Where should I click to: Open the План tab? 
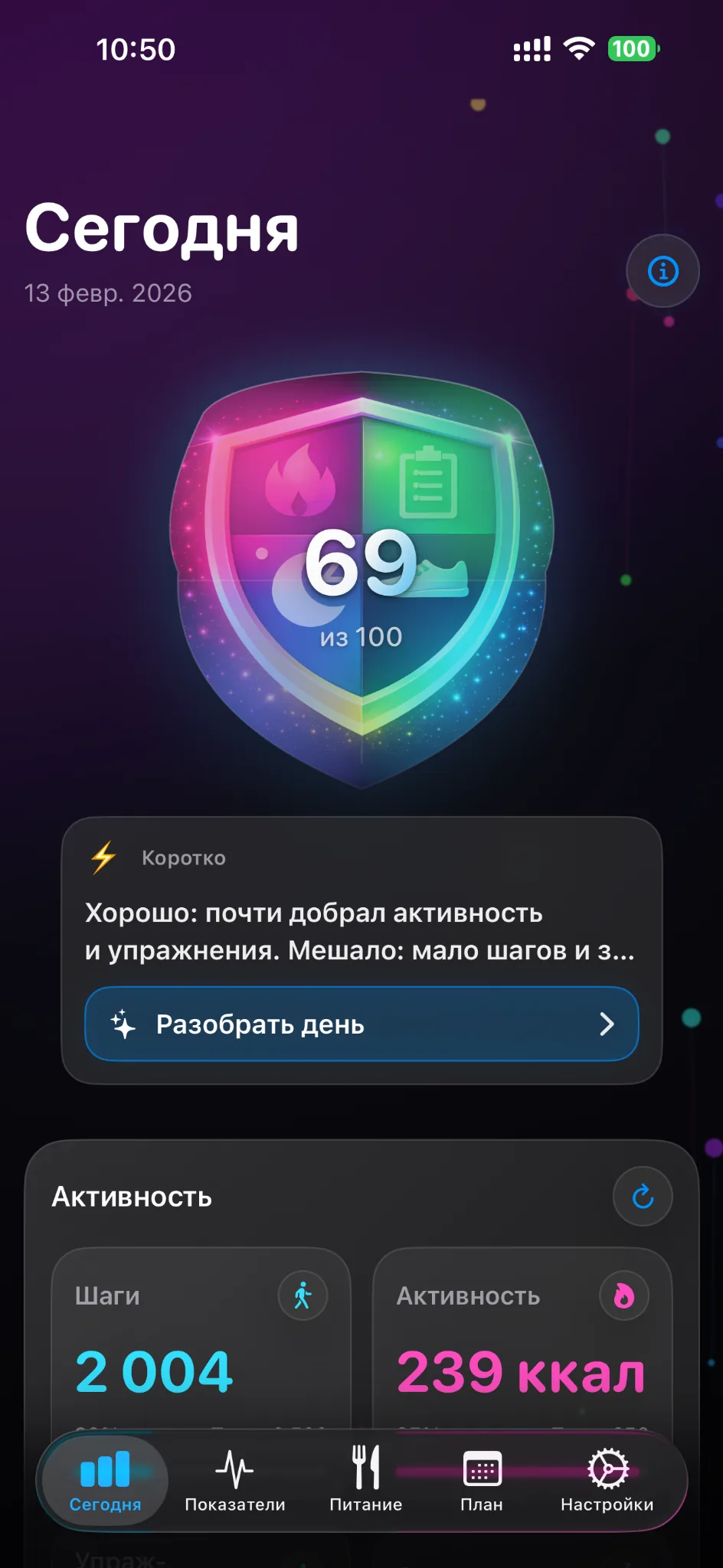(x=482, y=1481)
